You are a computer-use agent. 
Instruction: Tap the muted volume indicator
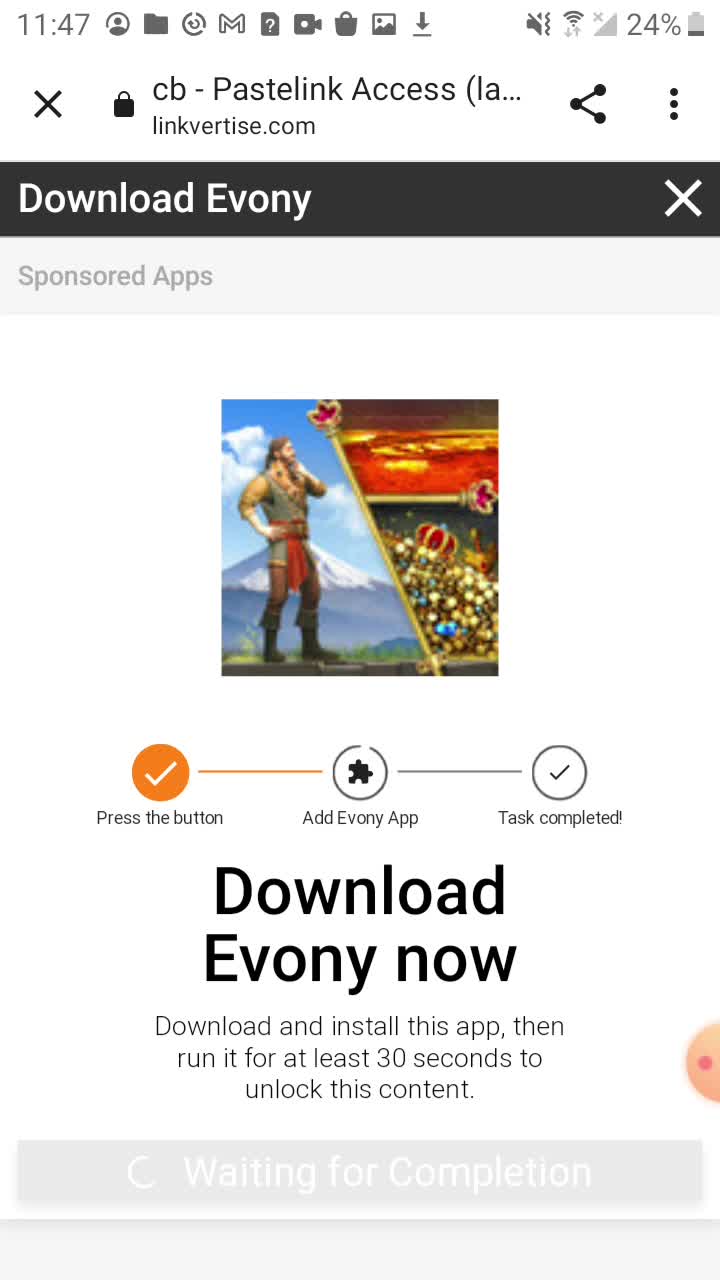click(x=537, y=23)
